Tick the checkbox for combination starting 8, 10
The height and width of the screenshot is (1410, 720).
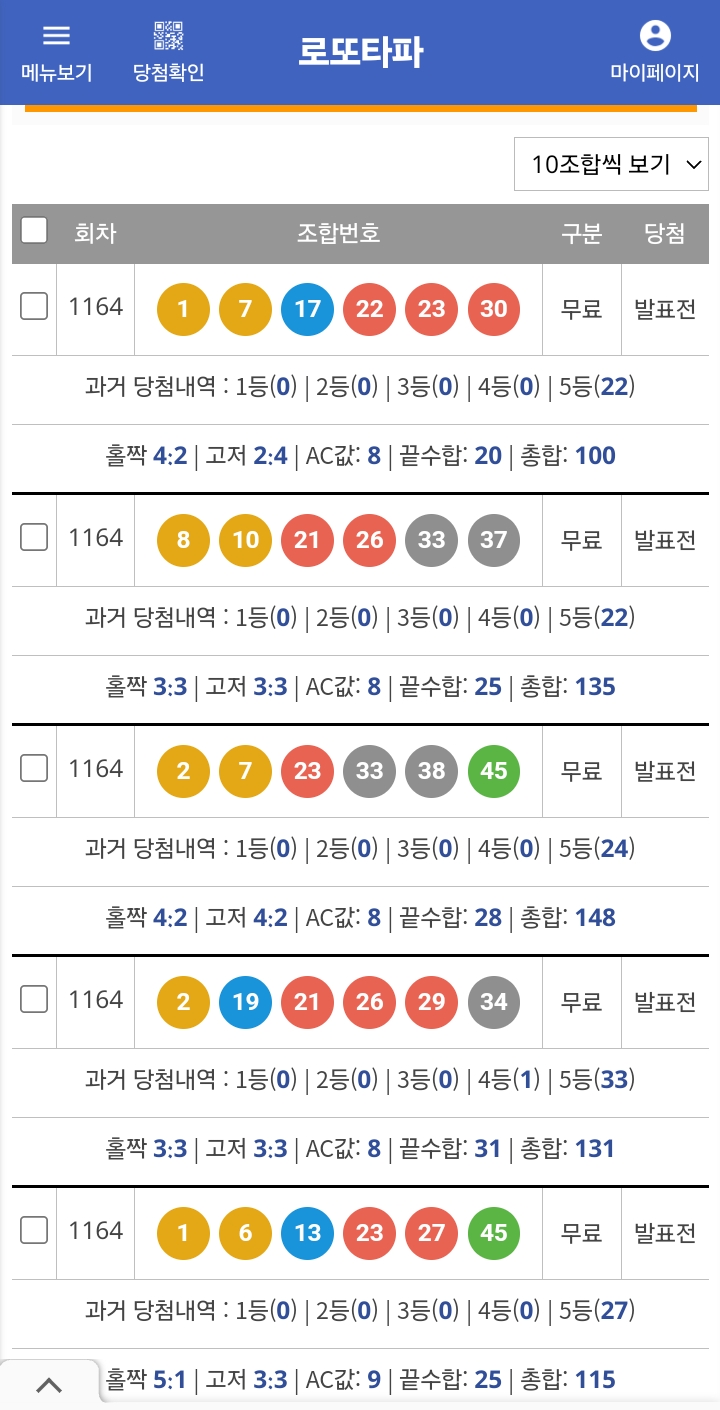(34, 537)
